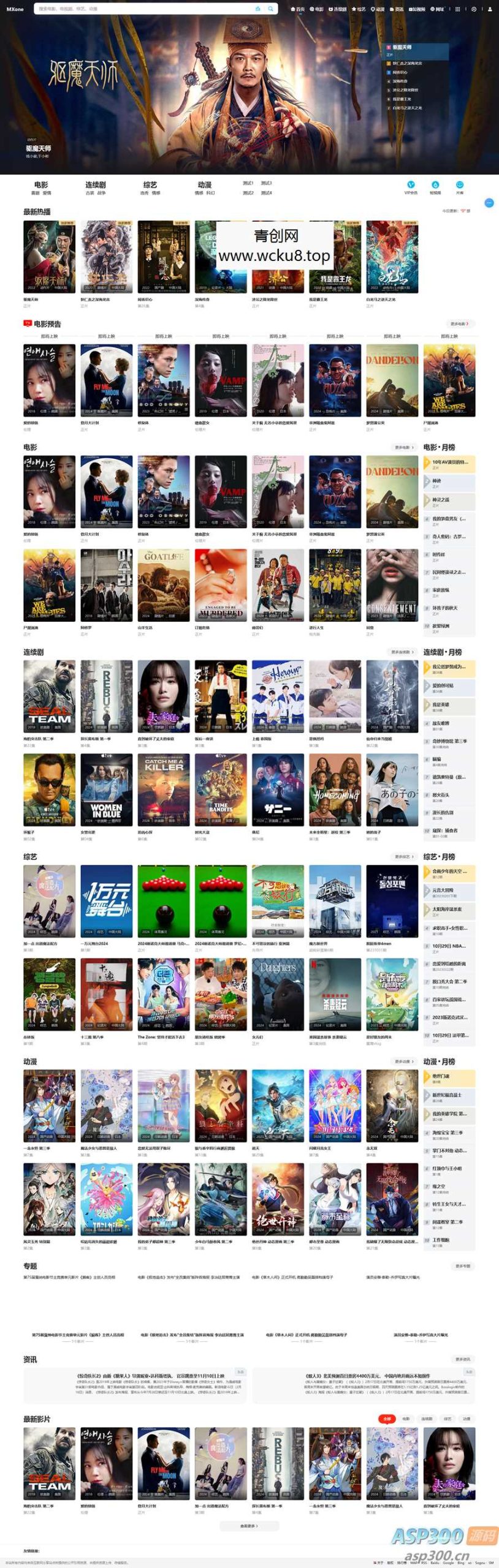
Task: Select 驱魔天师 in the banner ranking list
Action: pos(402,47)
